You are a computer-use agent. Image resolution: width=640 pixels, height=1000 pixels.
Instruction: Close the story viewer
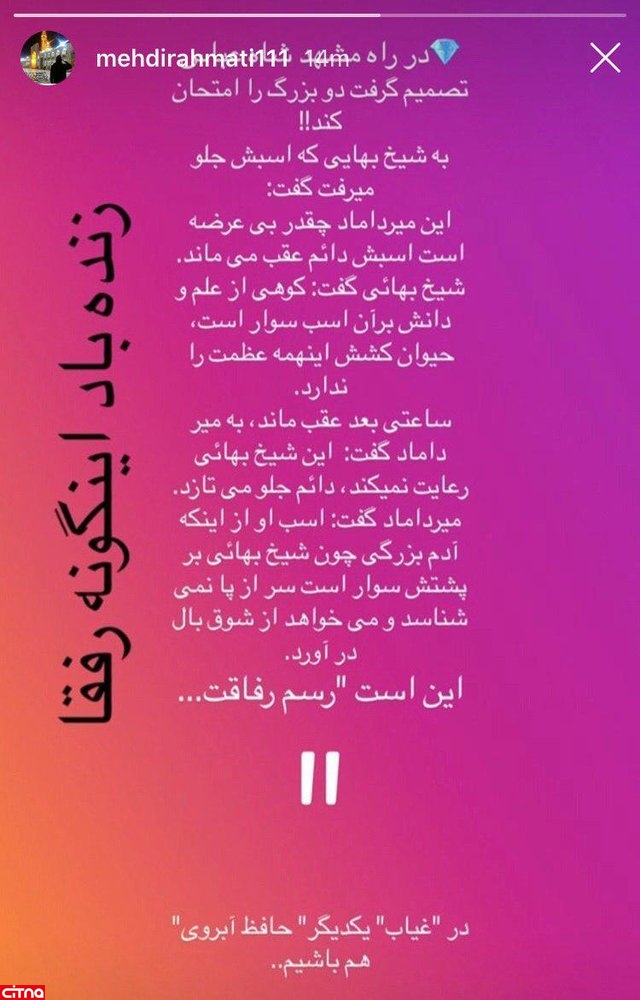pos(605,58)
